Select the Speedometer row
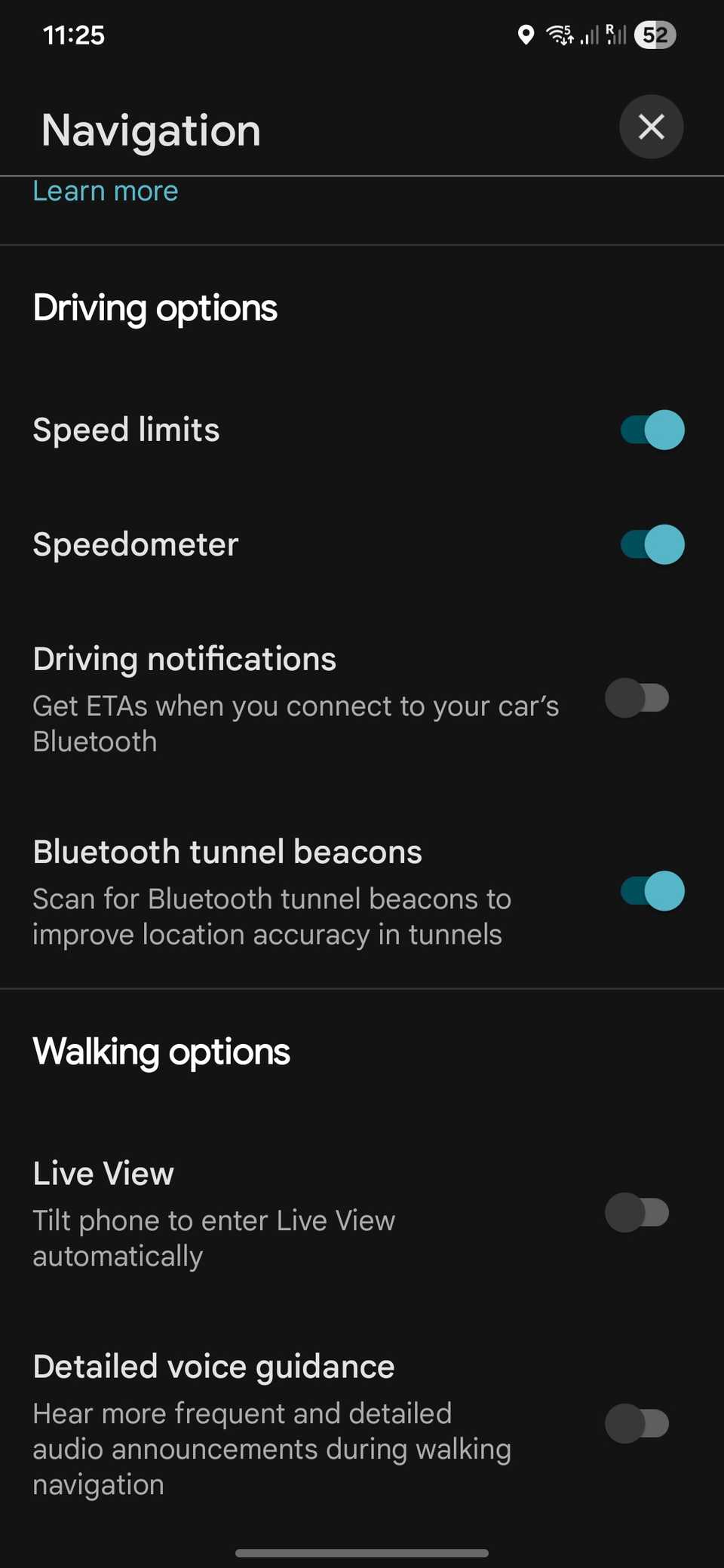 pyautogui.click(x=302, y=544)
